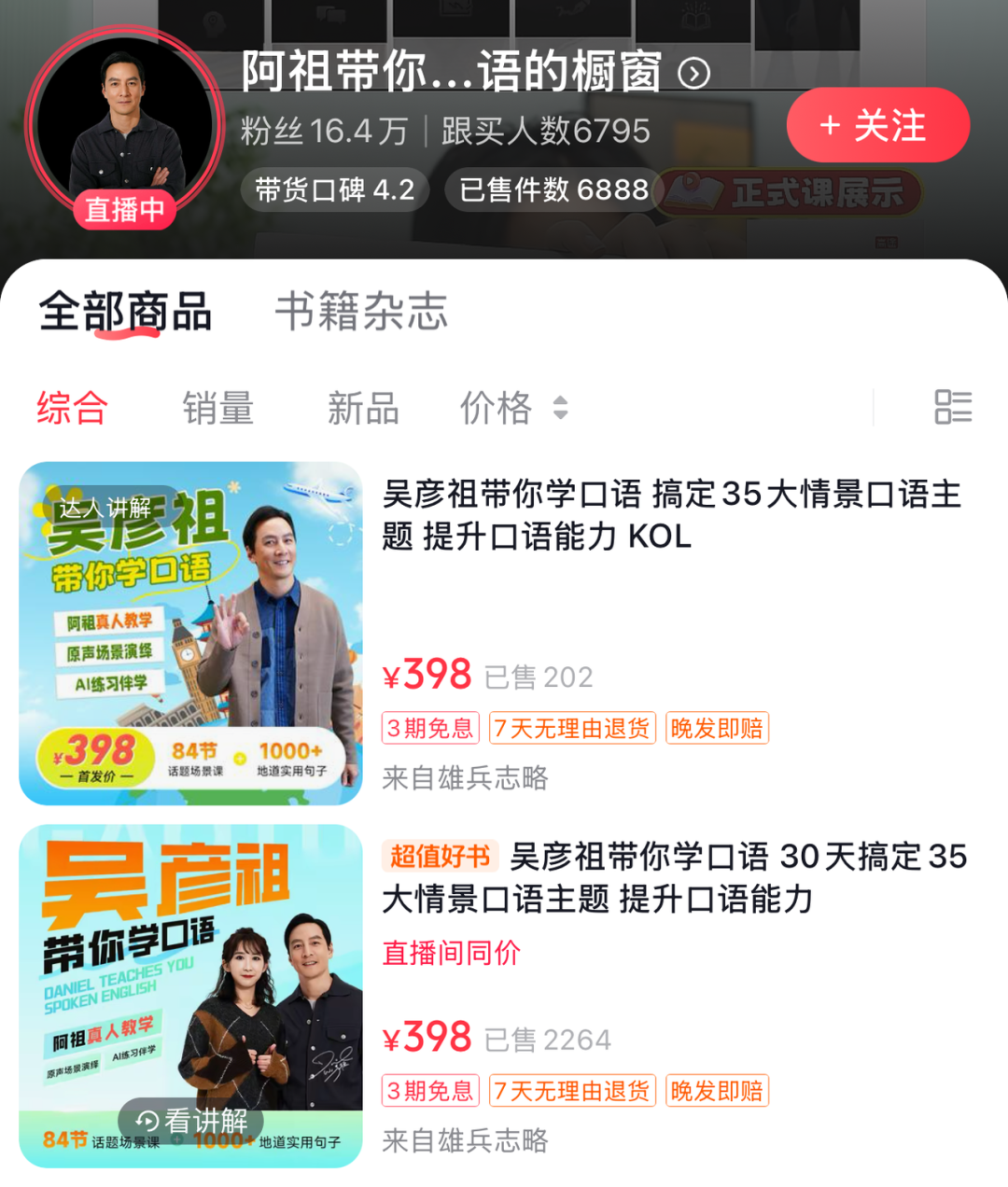Screen dimensions: 1008x1187
Task: Switch to the 书籍杂志 tab
Action: click(361, 311)
